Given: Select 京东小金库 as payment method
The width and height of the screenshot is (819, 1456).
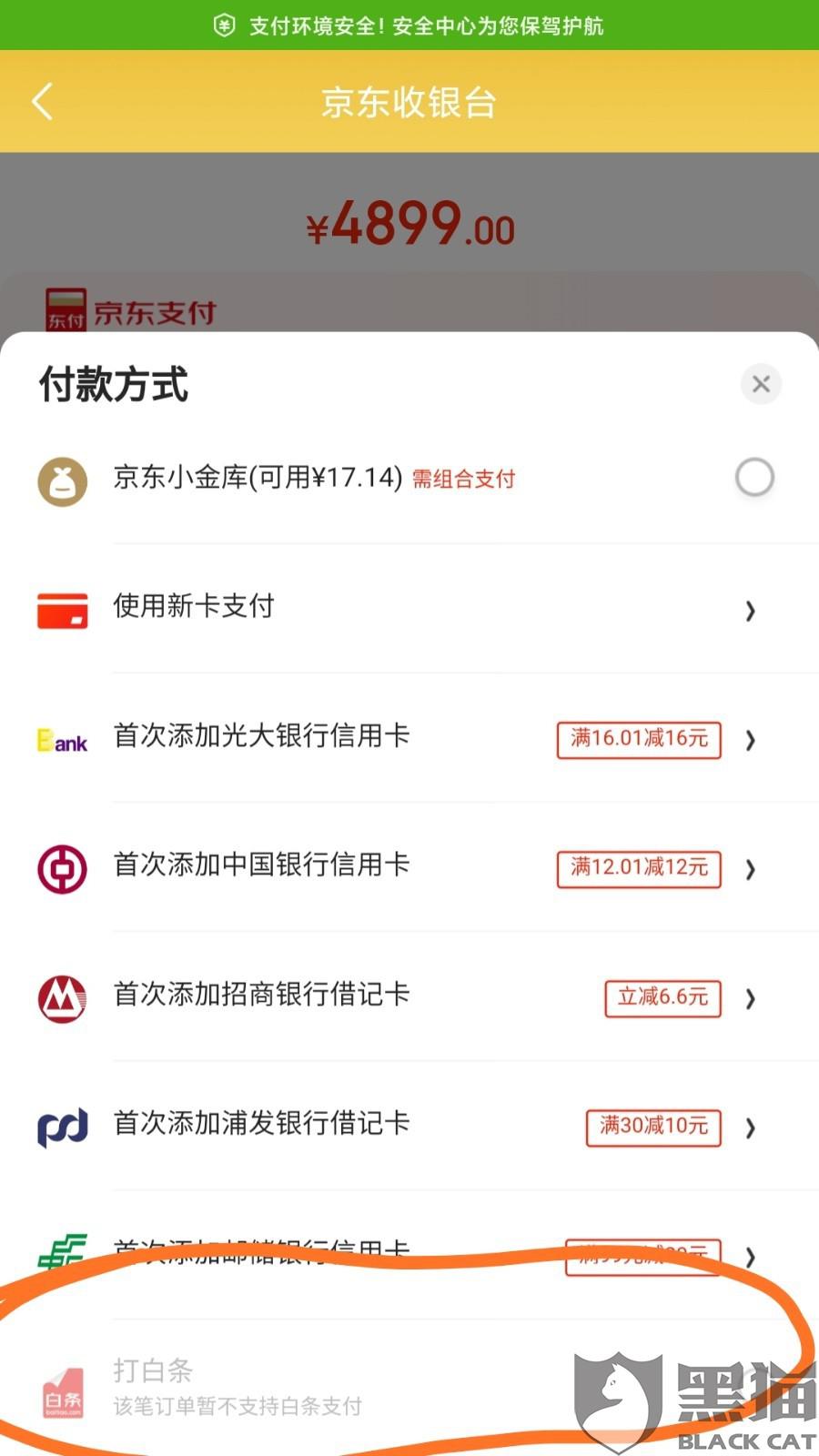Looking at the screenshot, I should (753, 478).
